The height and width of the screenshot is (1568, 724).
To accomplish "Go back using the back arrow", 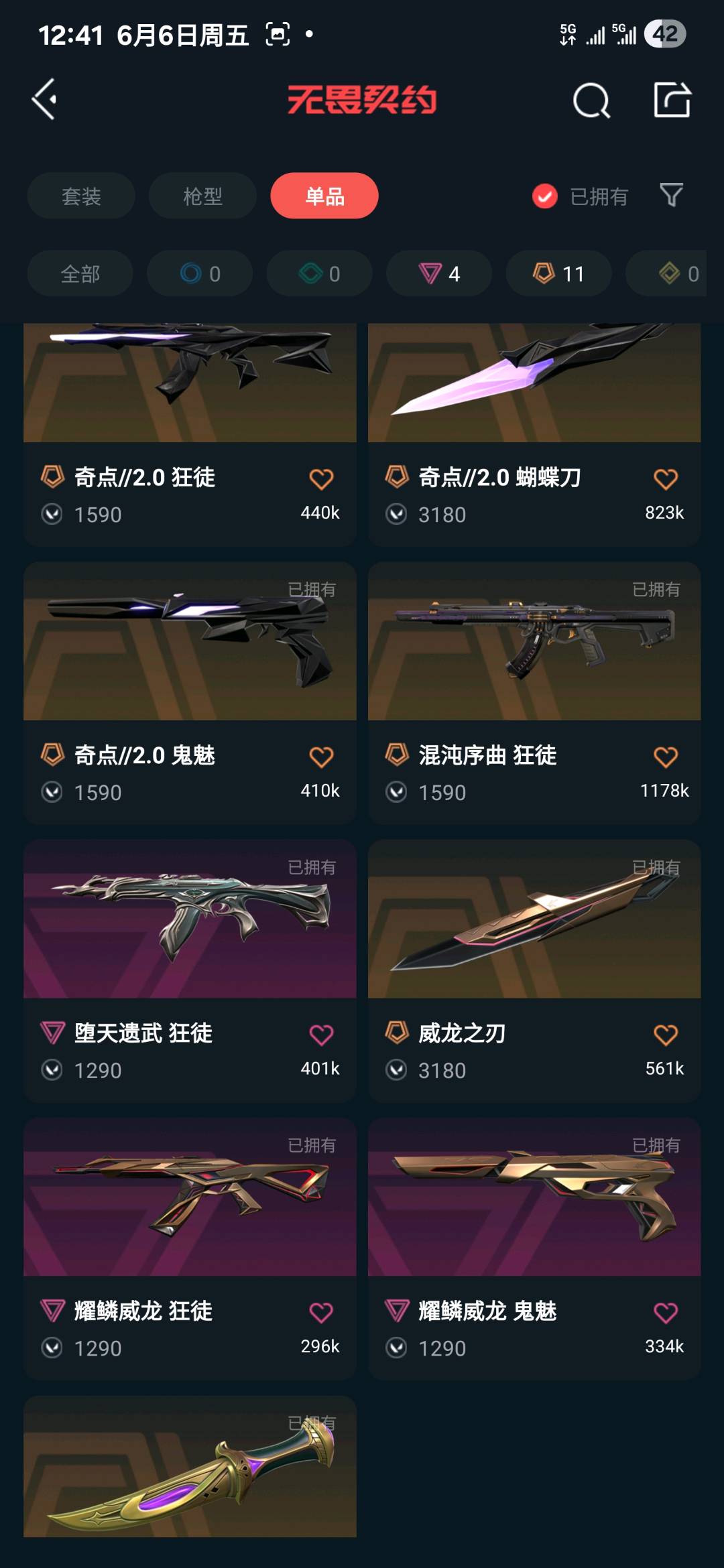I will 44,100.
